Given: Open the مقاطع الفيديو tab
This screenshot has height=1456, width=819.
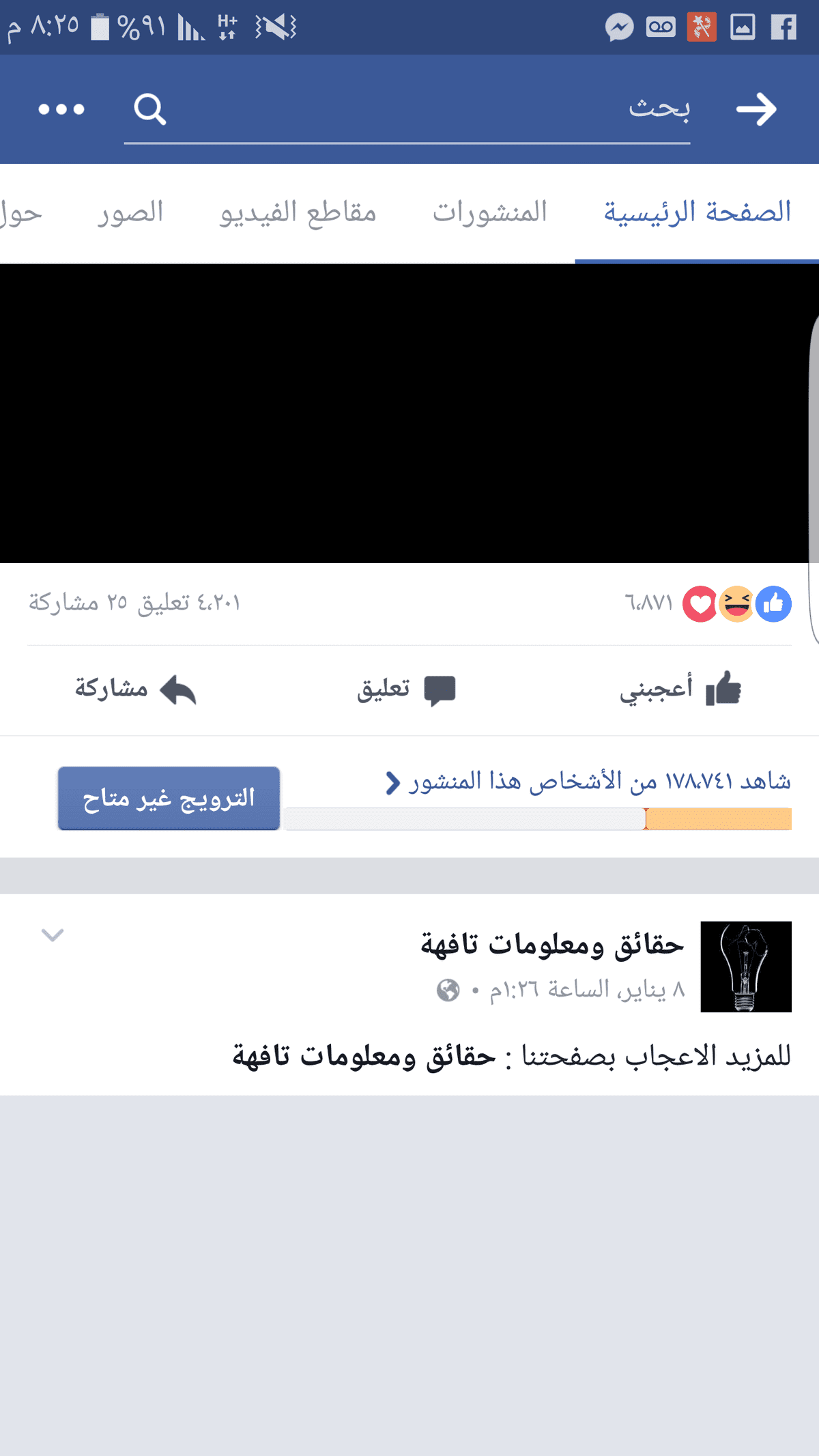Looking at the screenshot, I should point(299,212).
